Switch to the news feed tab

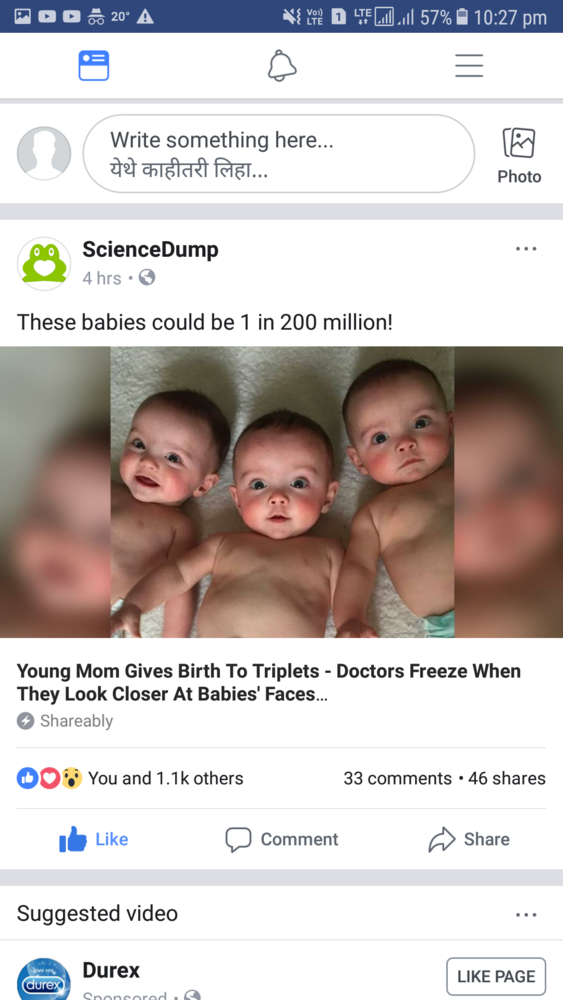(94, 66)
